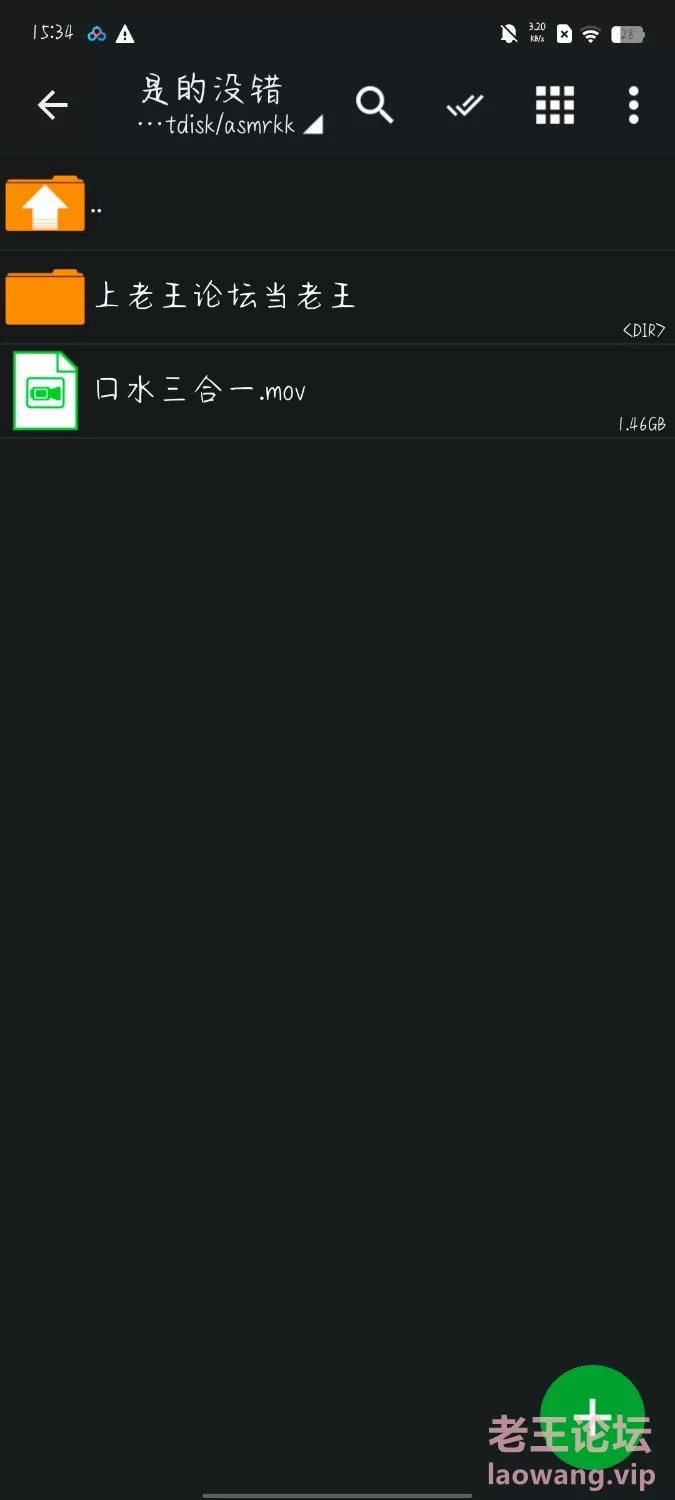
Task: Switch to grid view layout
Action: pyautogui.click(x=555, y=105)
